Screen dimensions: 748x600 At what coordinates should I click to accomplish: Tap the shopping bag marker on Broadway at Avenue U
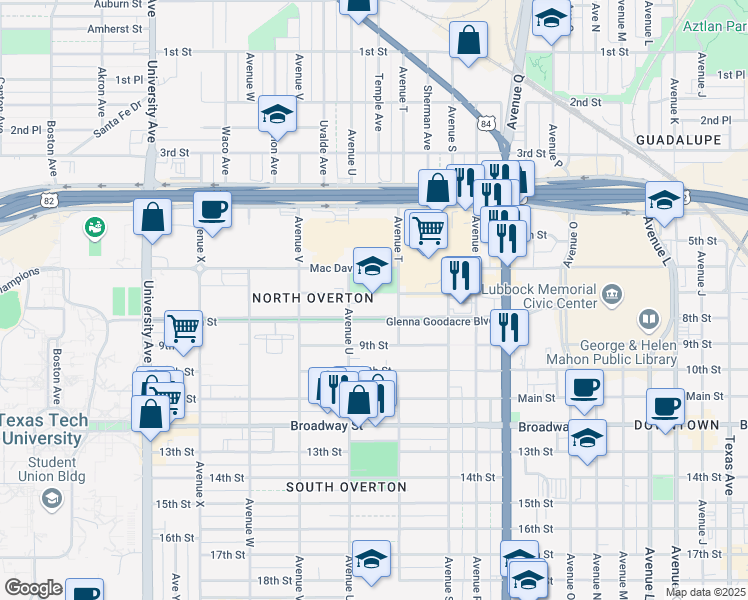pyautogui.click(x=358, y=400)
